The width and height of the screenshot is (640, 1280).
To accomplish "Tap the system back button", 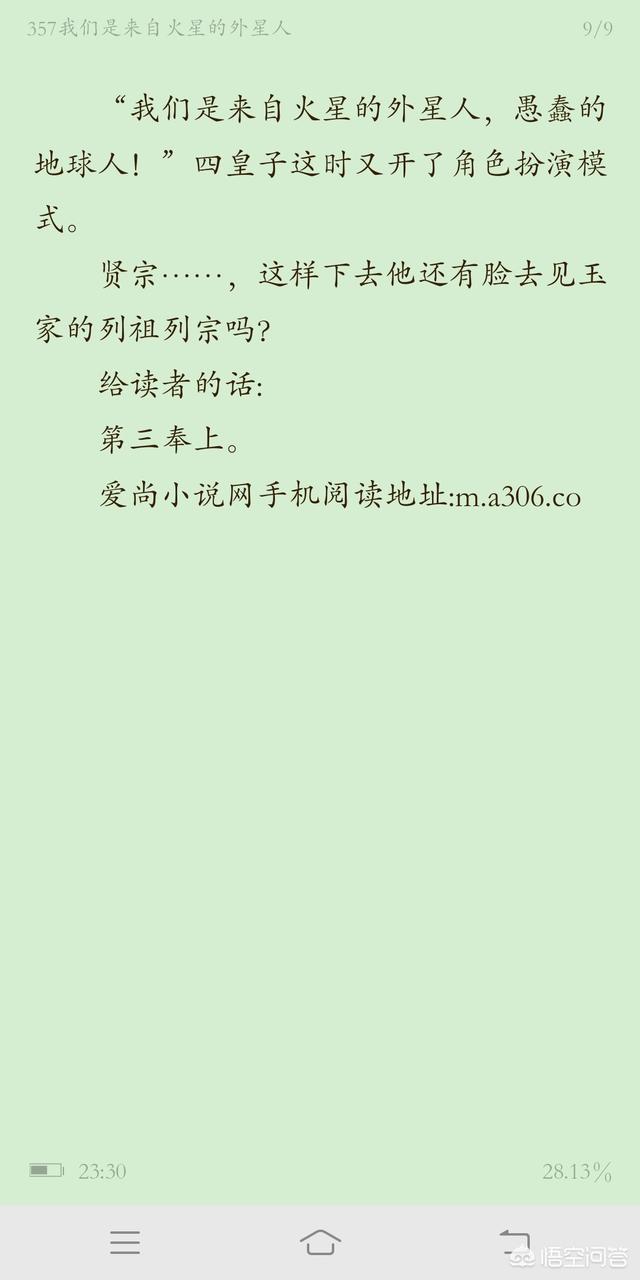I will pyautogui.click(x=514, y=1241).
